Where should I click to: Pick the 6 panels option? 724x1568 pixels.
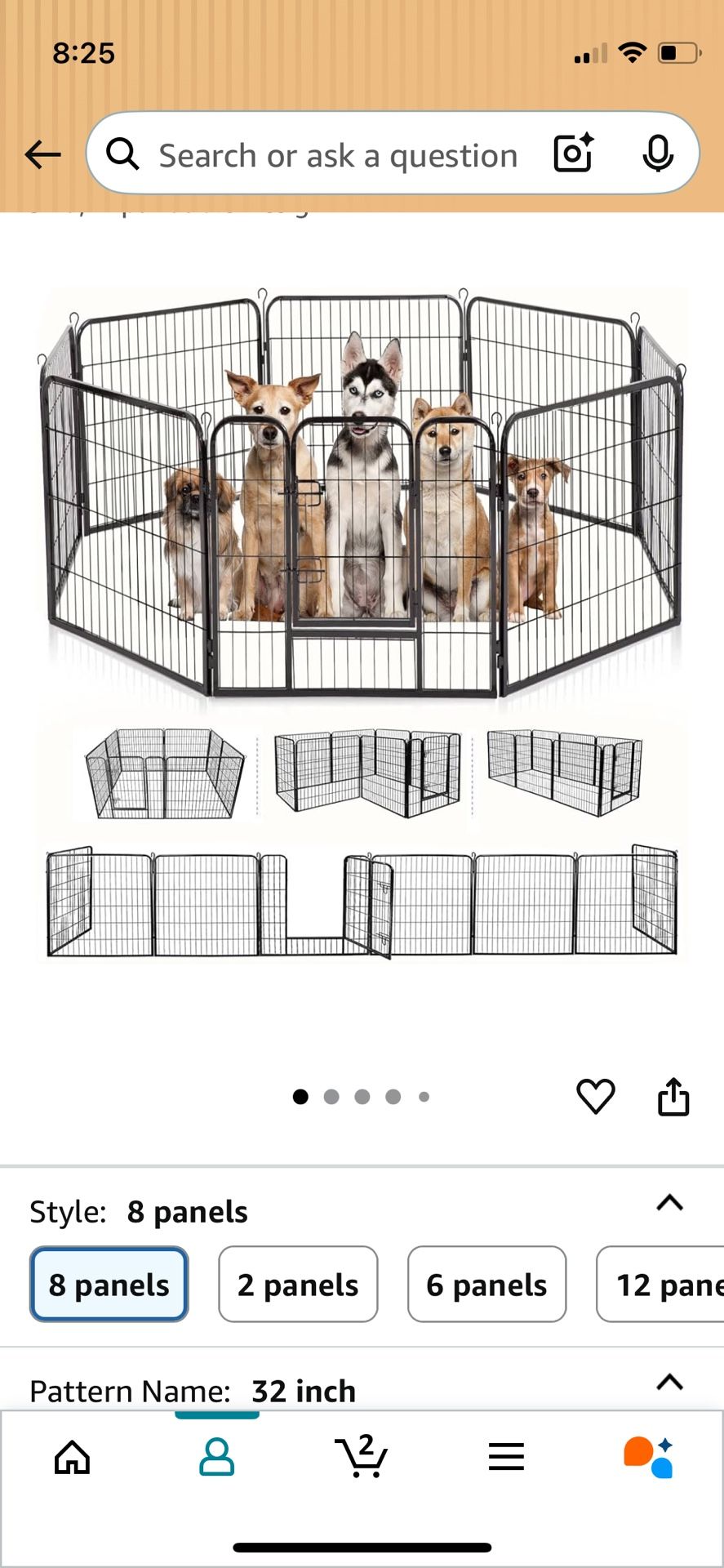pos(486,1285)
